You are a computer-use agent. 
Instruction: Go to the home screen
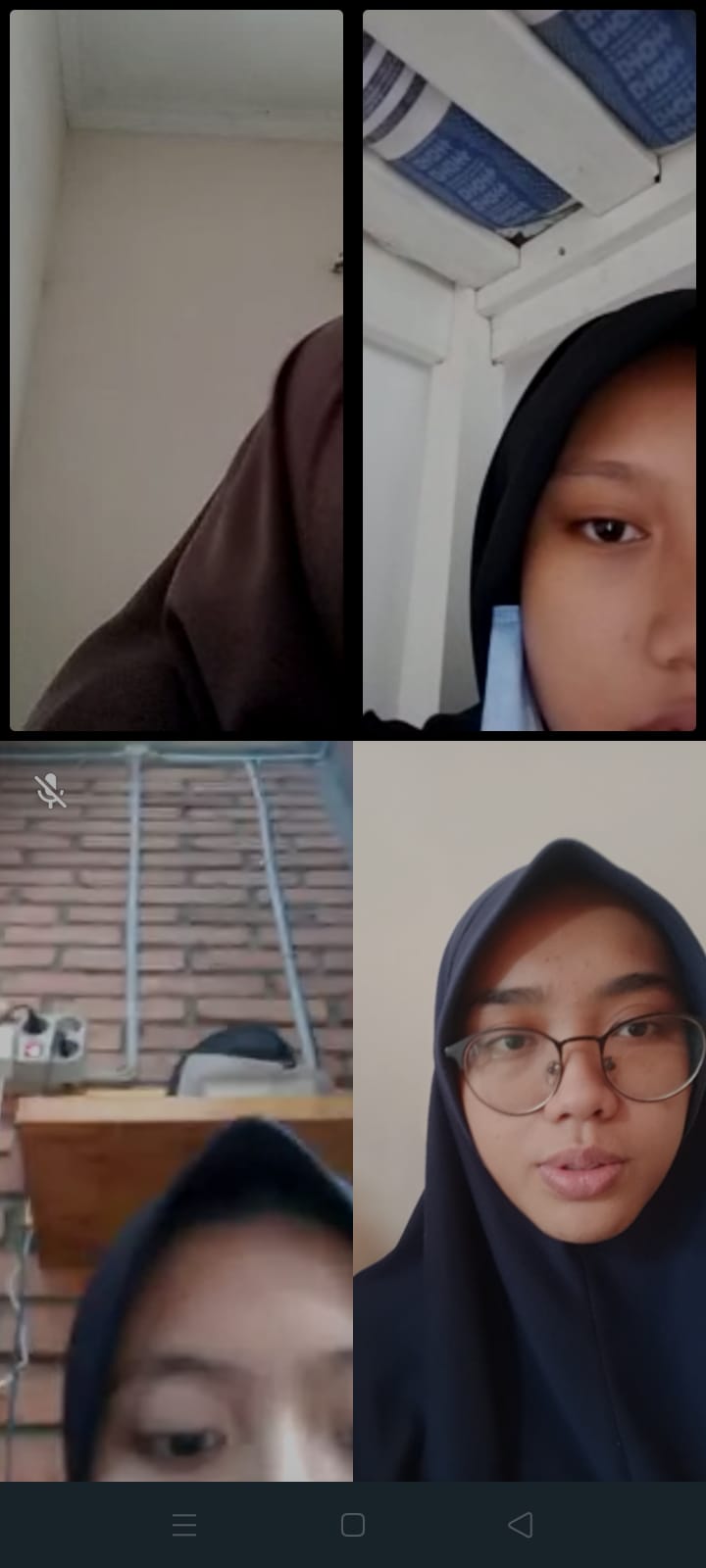coord(353,1524)
